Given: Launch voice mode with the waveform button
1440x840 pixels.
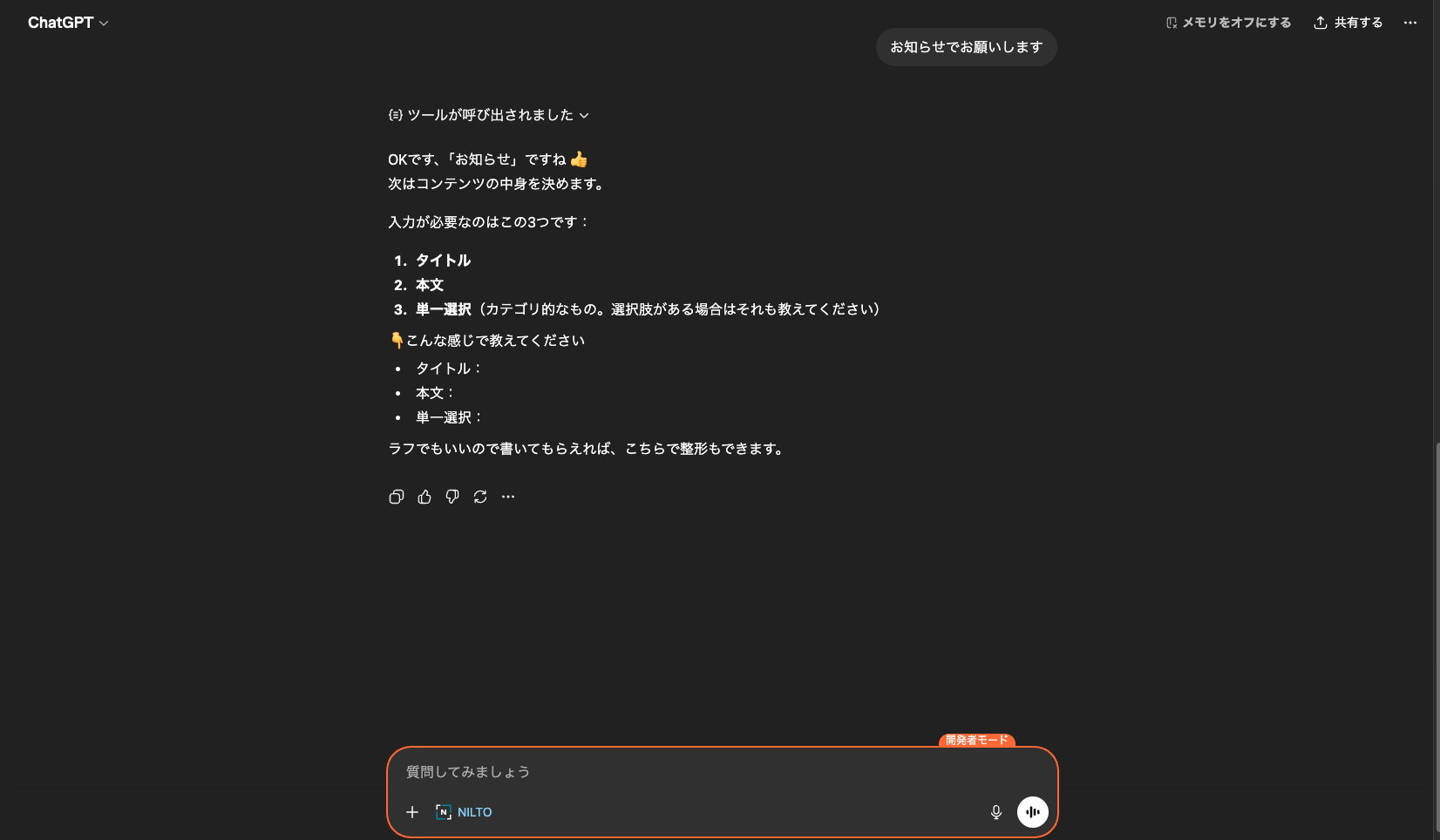Looking at the screenshot, I should (1033, 812).
